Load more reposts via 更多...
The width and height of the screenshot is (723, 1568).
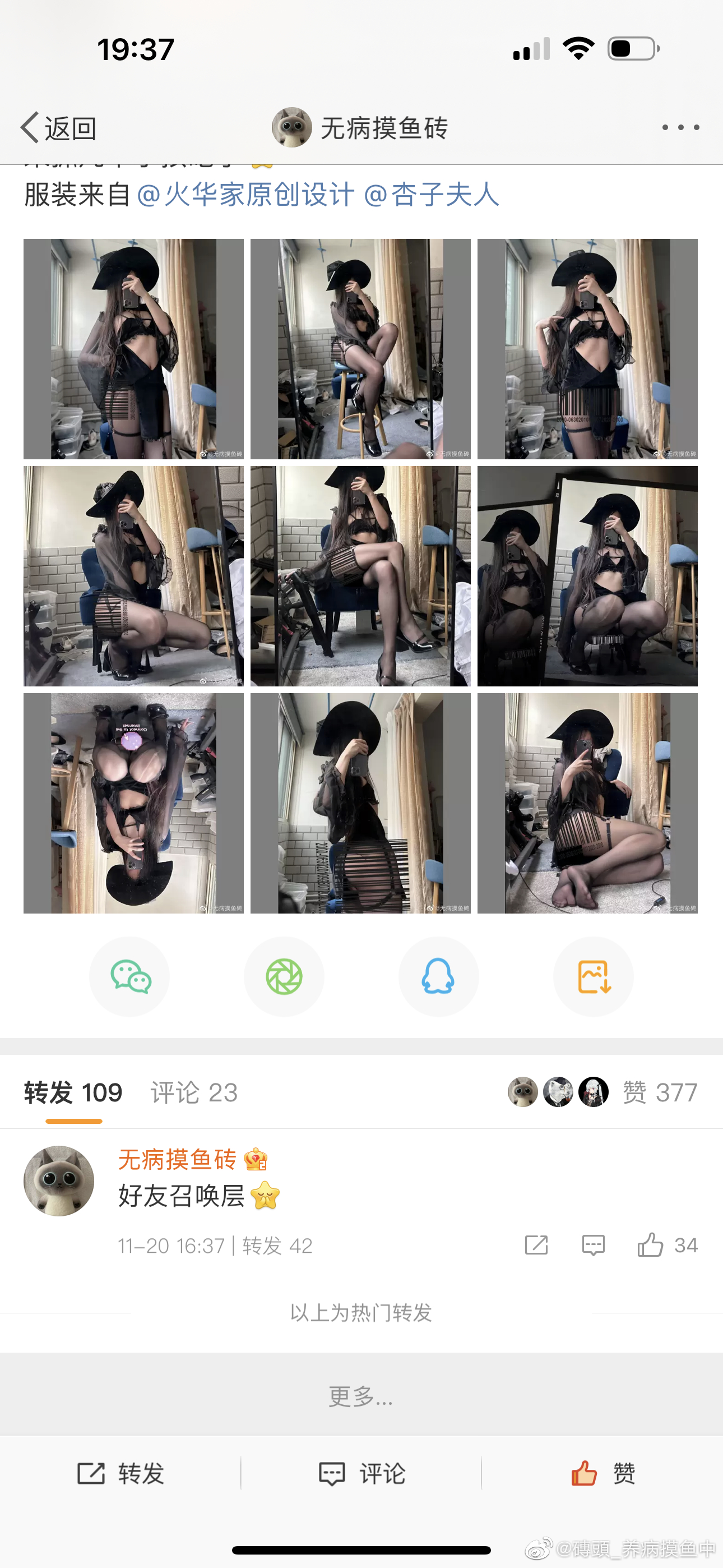pos(361,1396)
